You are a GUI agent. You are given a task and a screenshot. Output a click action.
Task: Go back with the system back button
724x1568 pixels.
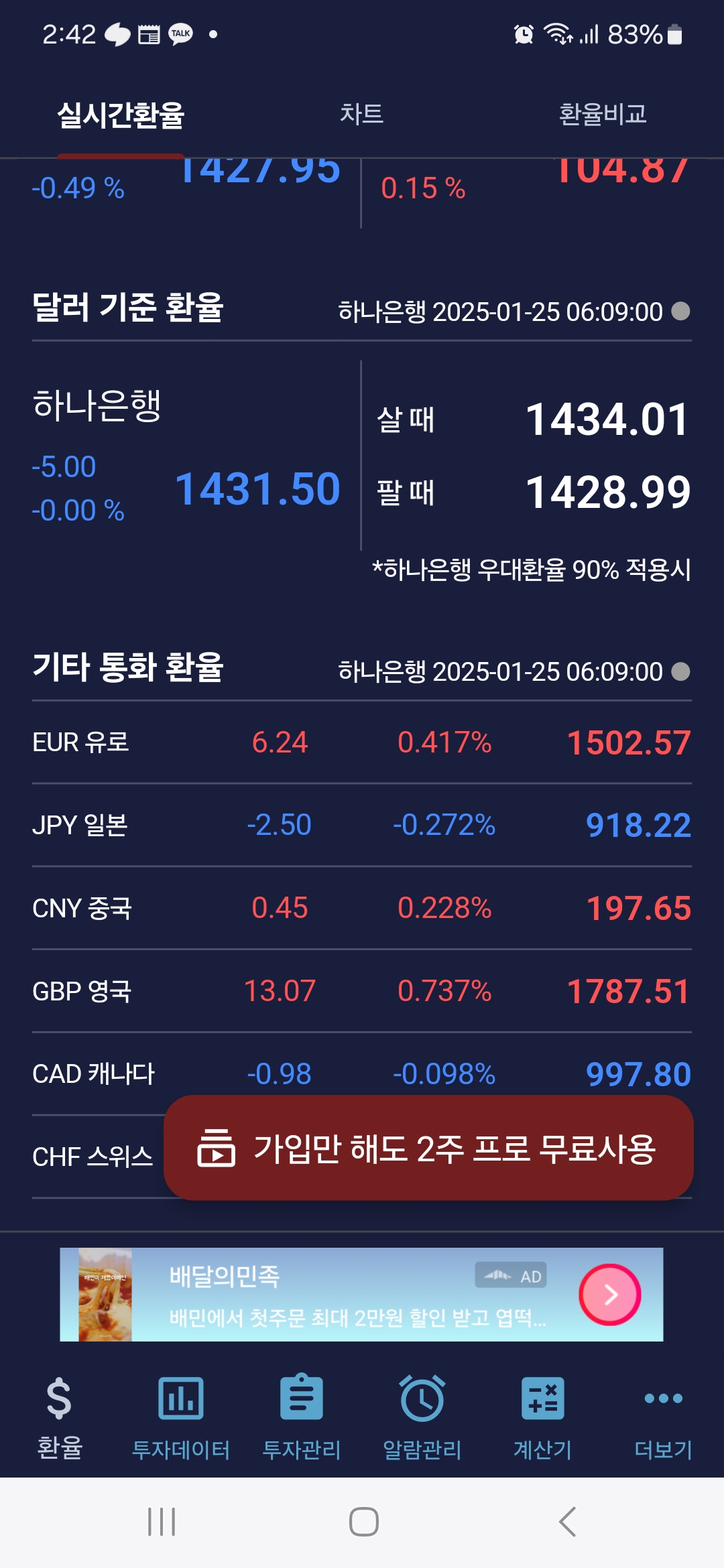click(x=567, y=1522)
